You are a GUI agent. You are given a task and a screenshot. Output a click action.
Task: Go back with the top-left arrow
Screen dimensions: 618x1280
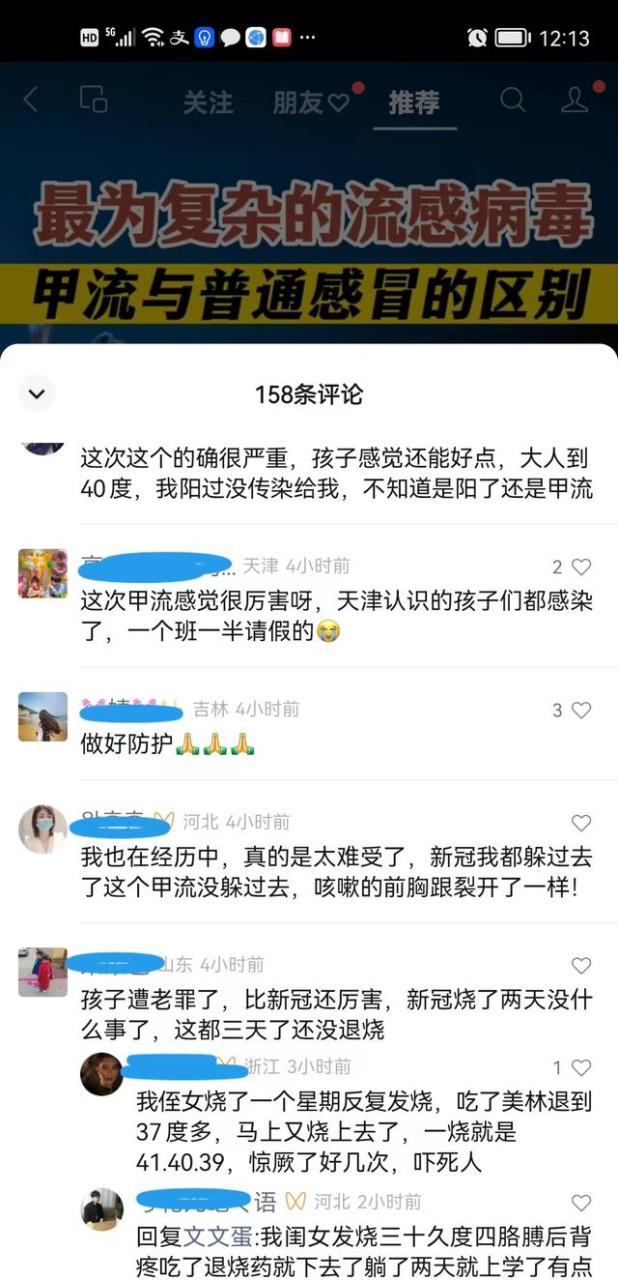[x=31, y=99]
